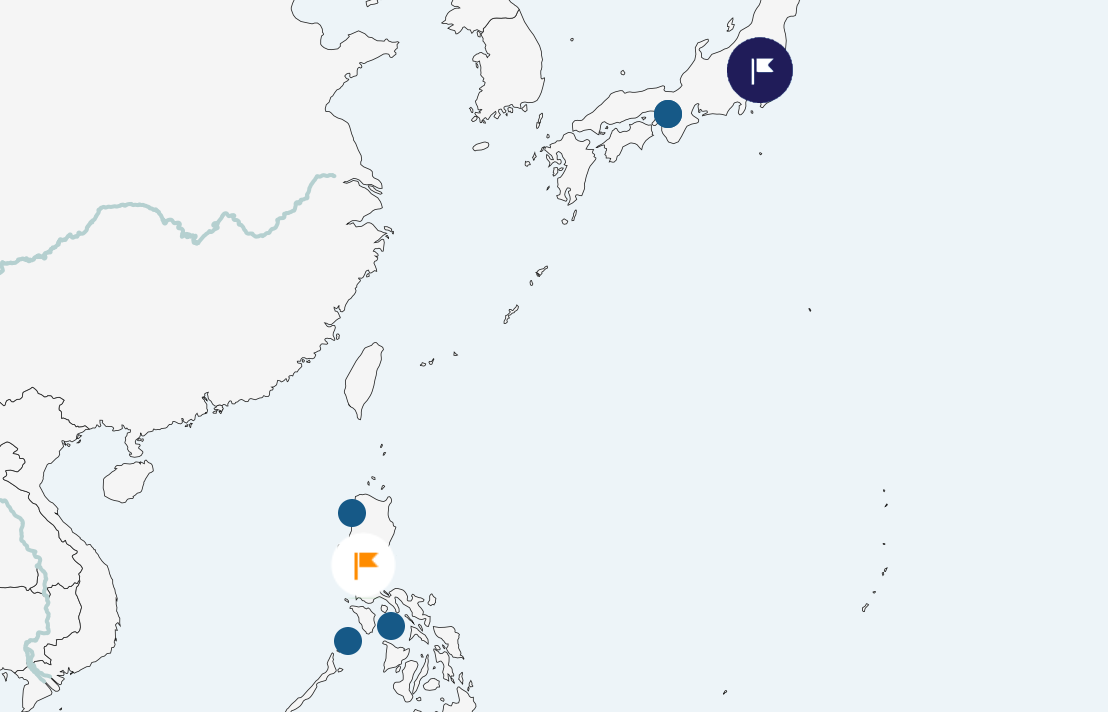Select the dark flag marker near Tokyo
Viewport: 1108px width, 712px height.
pos(760,70)
